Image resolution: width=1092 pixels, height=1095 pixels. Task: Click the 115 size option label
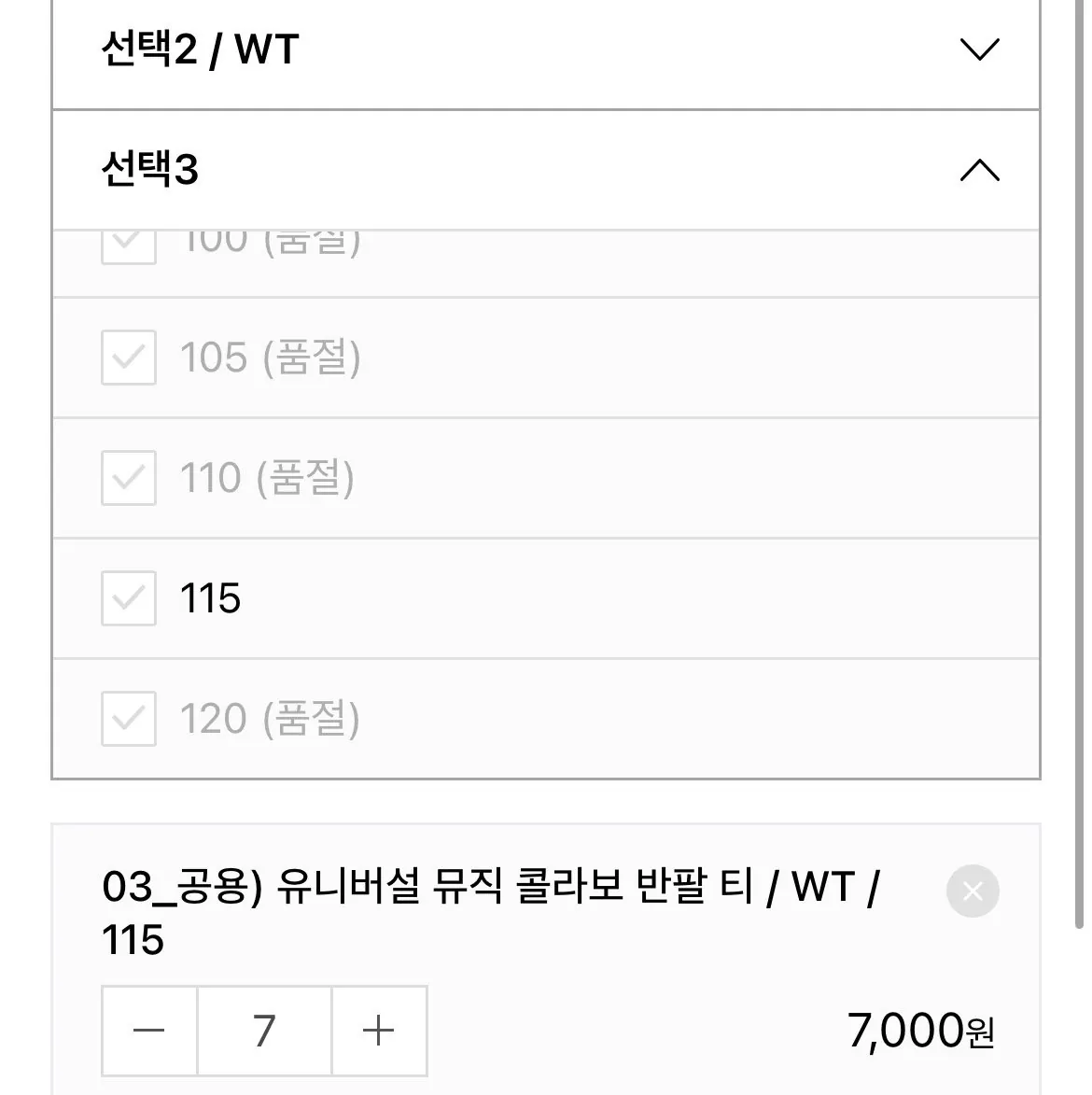(x=209, y=599)
